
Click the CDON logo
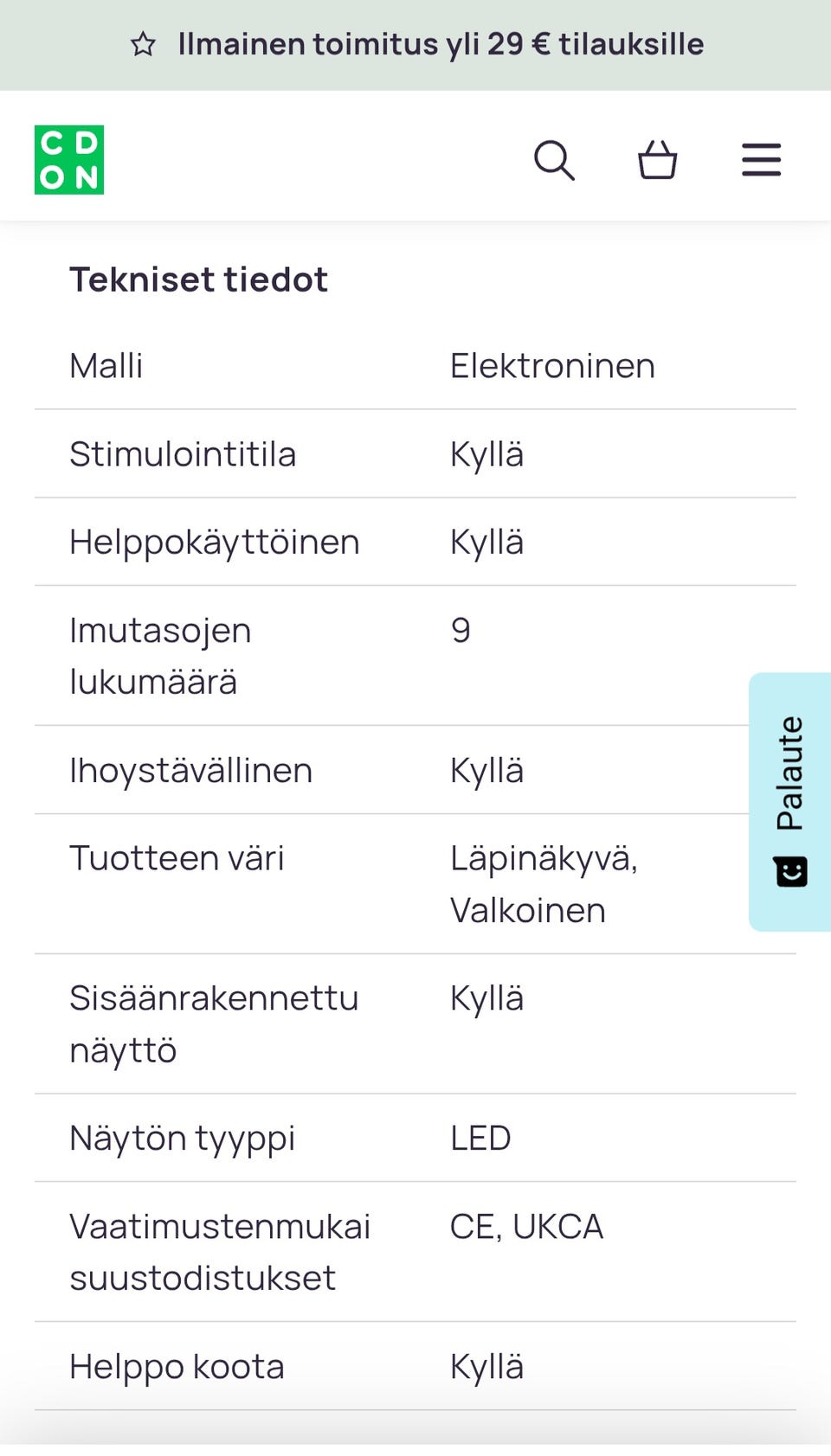pos(70,160)
